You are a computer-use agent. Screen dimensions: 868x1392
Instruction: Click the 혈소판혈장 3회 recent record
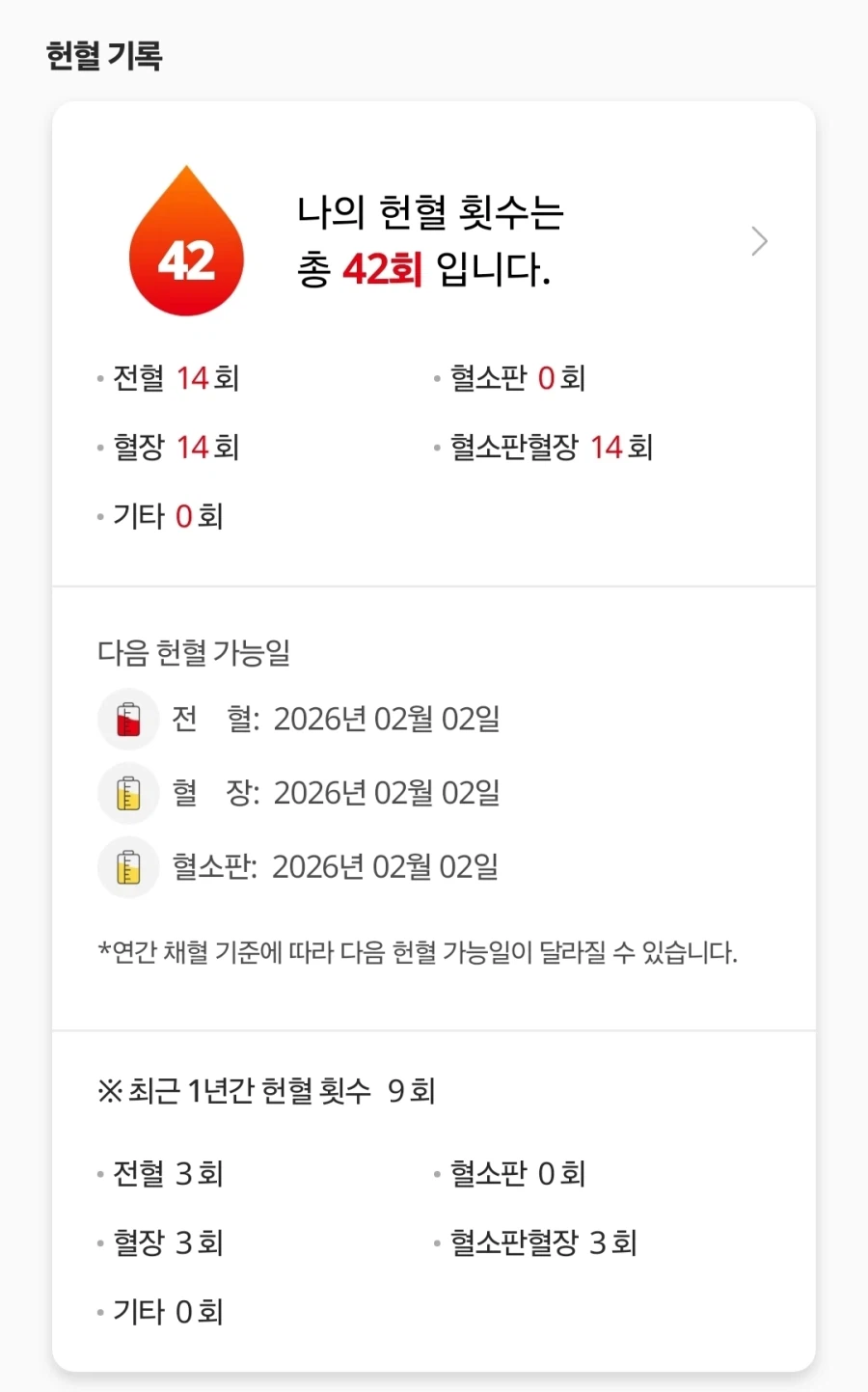click(x=542, y=1242)
